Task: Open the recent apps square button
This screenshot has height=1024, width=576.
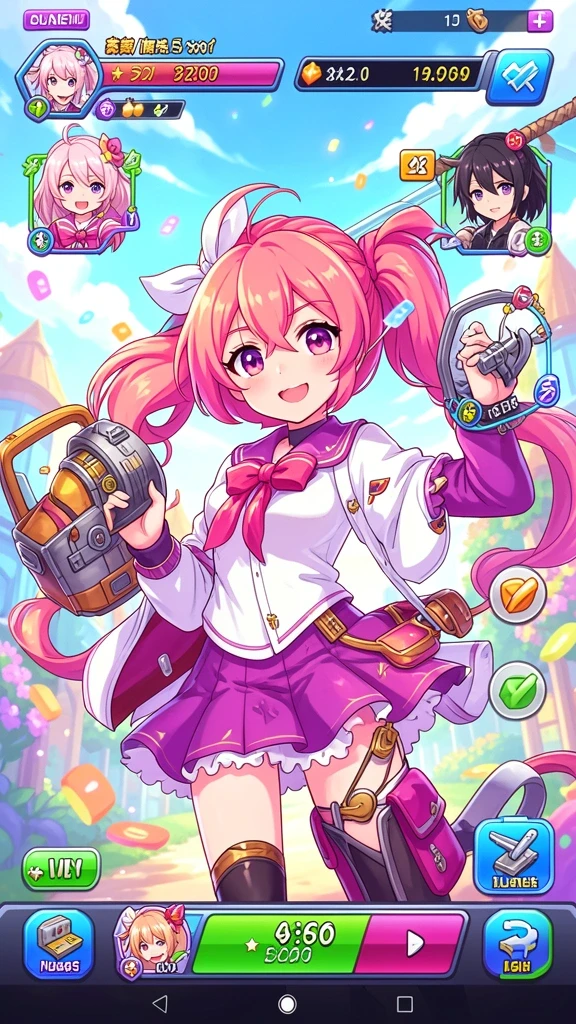Action: pos(405,1004)
